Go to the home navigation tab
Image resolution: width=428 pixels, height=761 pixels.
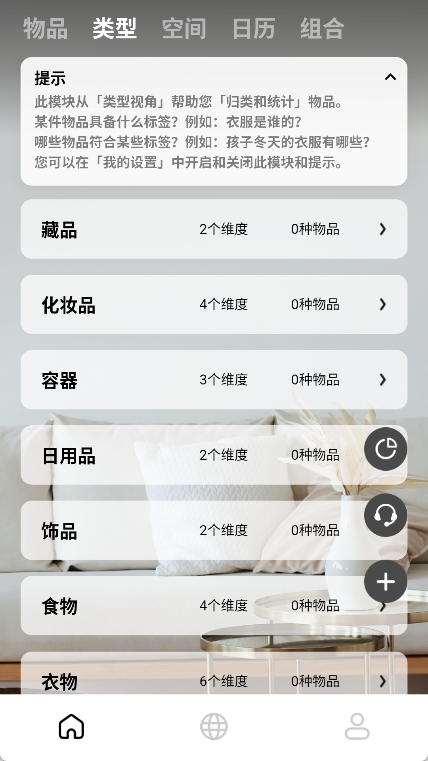point(71,727)
